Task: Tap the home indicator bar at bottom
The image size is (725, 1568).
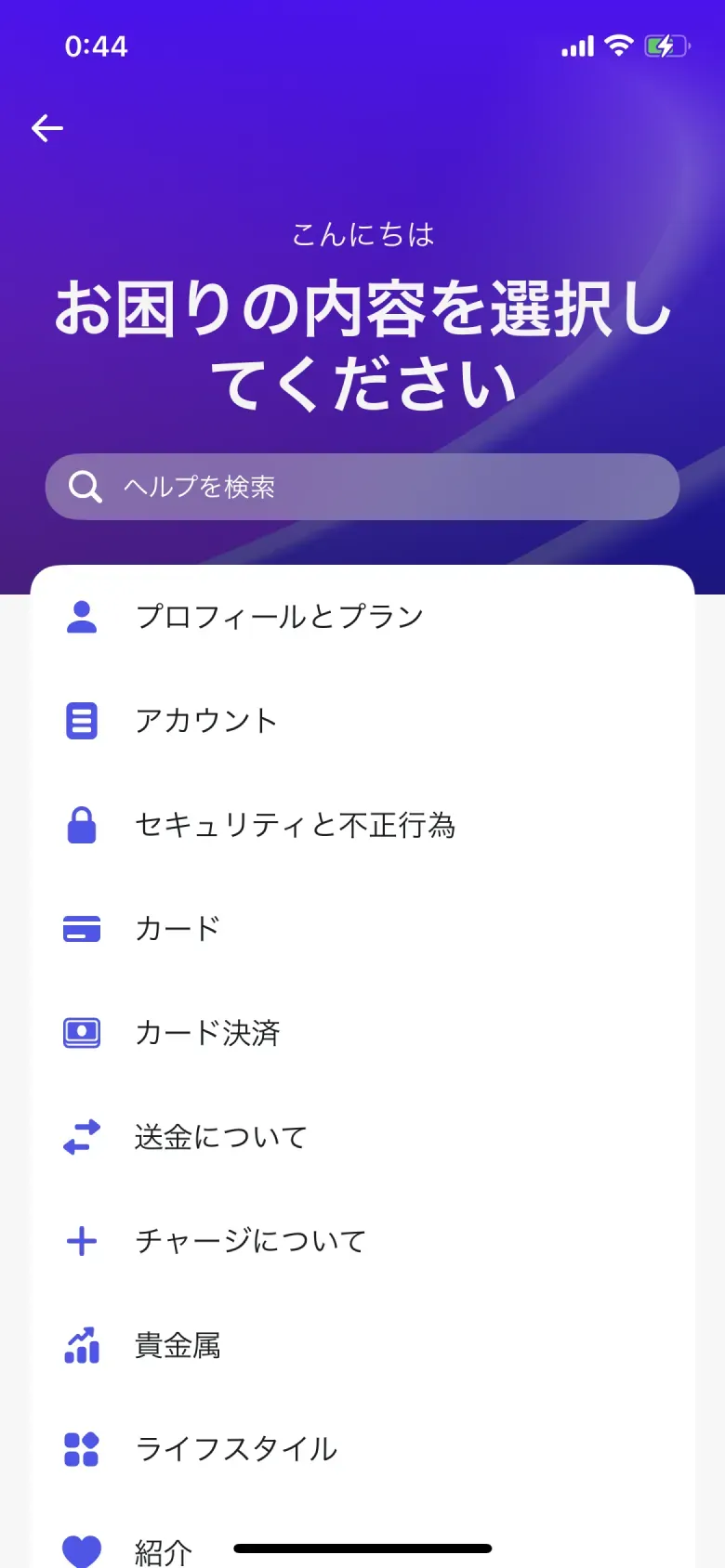Action: point(362,1541)
